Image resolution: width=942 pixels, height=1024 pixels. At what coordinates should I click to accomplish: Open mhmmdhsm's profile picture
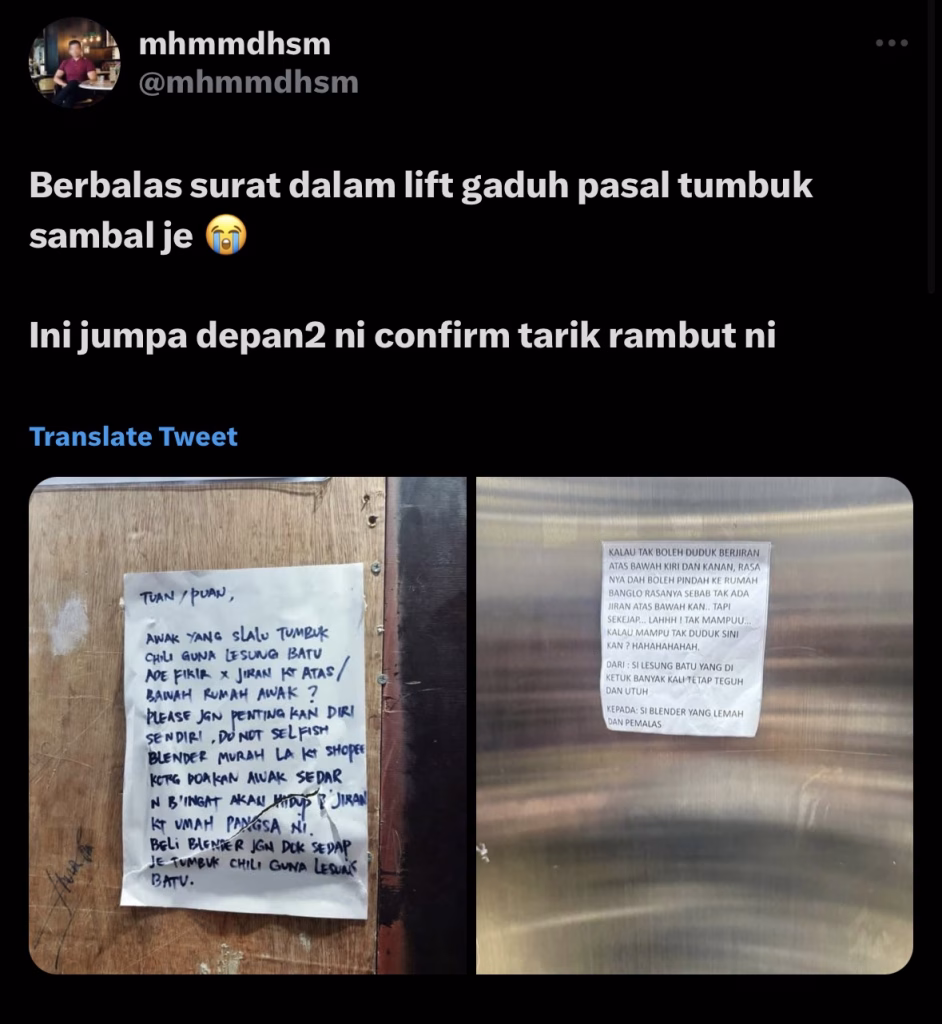coord(75,63)
